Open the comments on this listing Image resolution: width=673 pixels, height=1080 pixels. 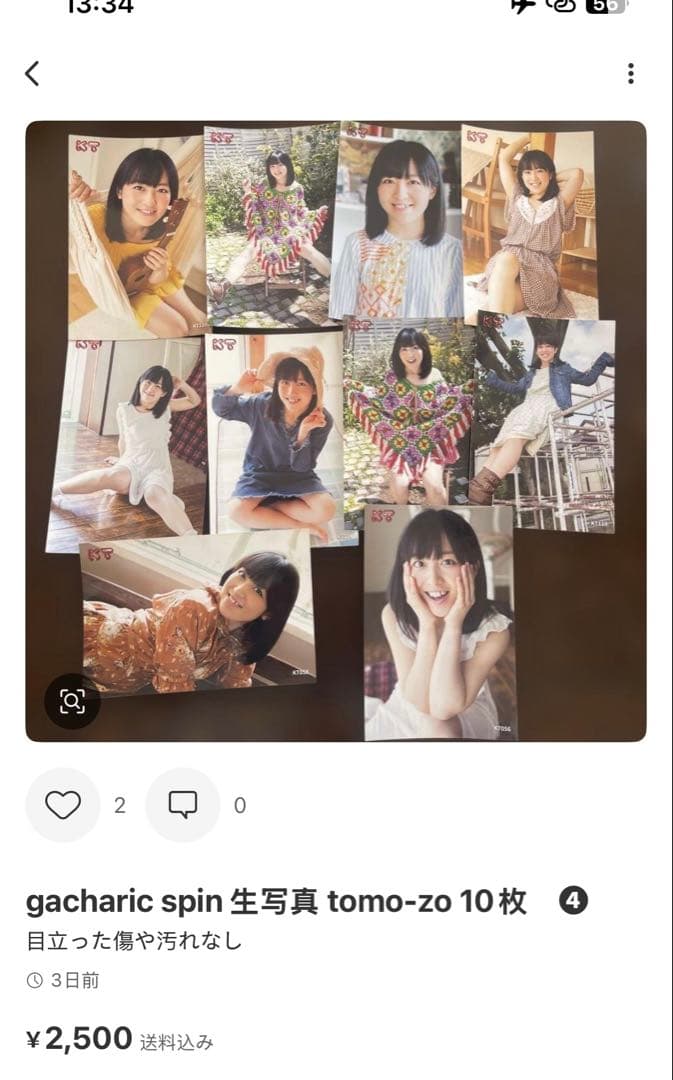point(183,805)
